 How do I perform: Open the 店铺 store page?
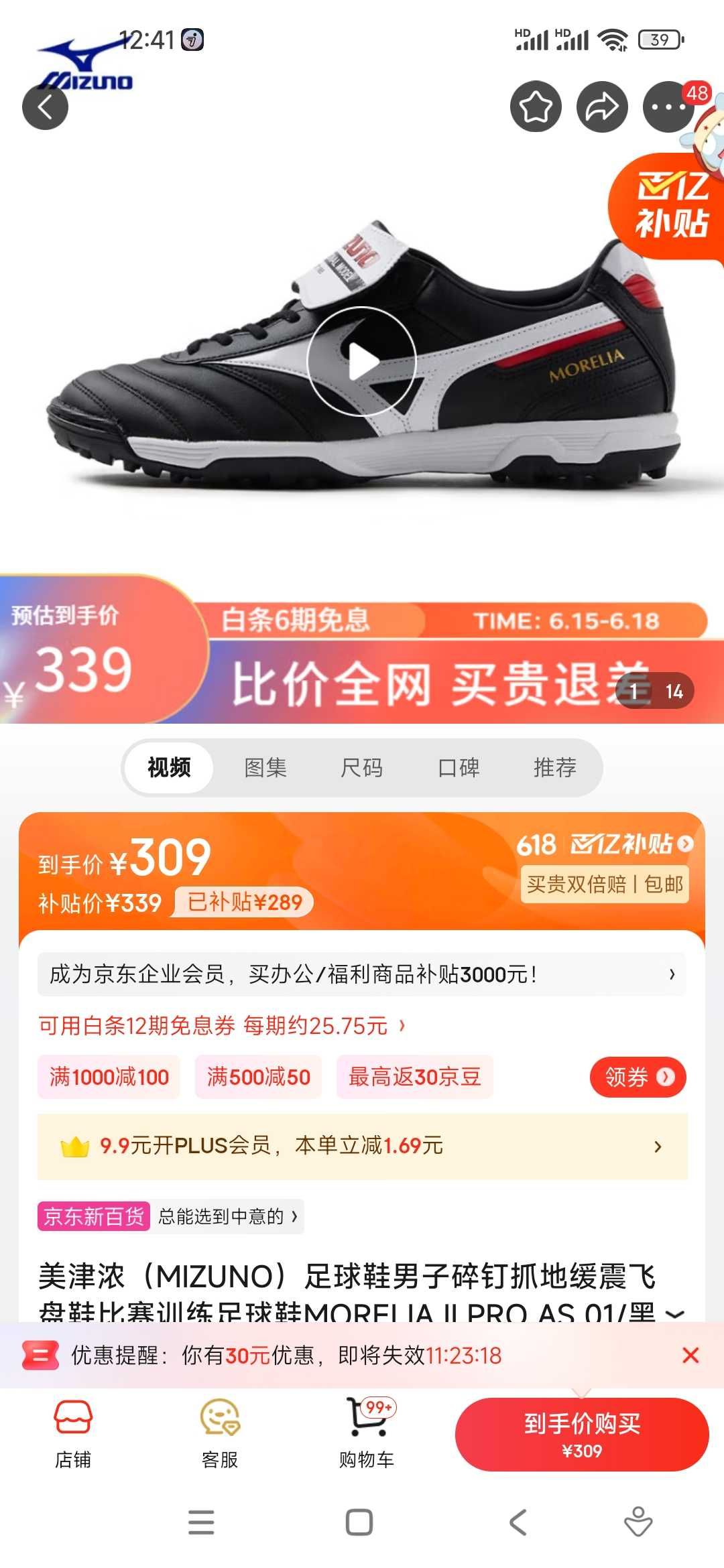tap(73, 1434)
